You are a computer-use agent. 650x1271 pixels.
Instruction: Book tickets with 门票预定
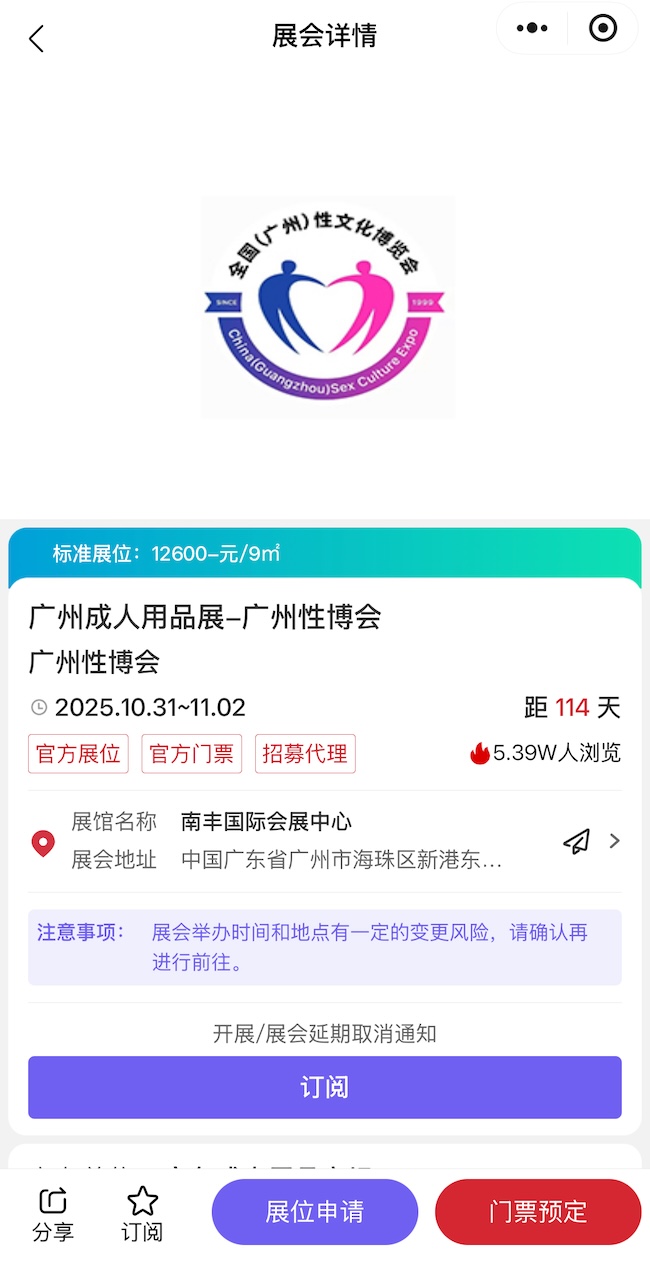pyautogui.click(x=538, y=1212)
